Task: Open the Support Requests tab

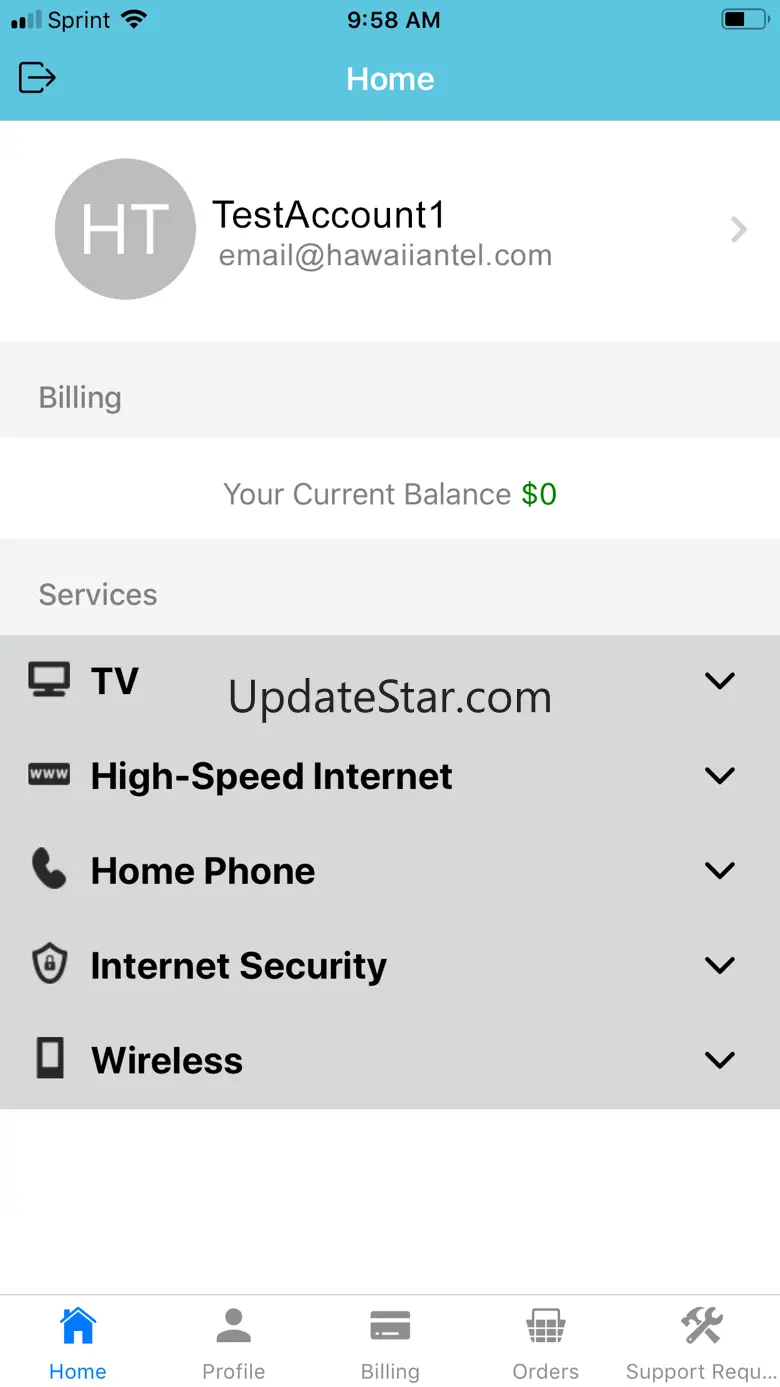Action: click(x=701, y=1343)
